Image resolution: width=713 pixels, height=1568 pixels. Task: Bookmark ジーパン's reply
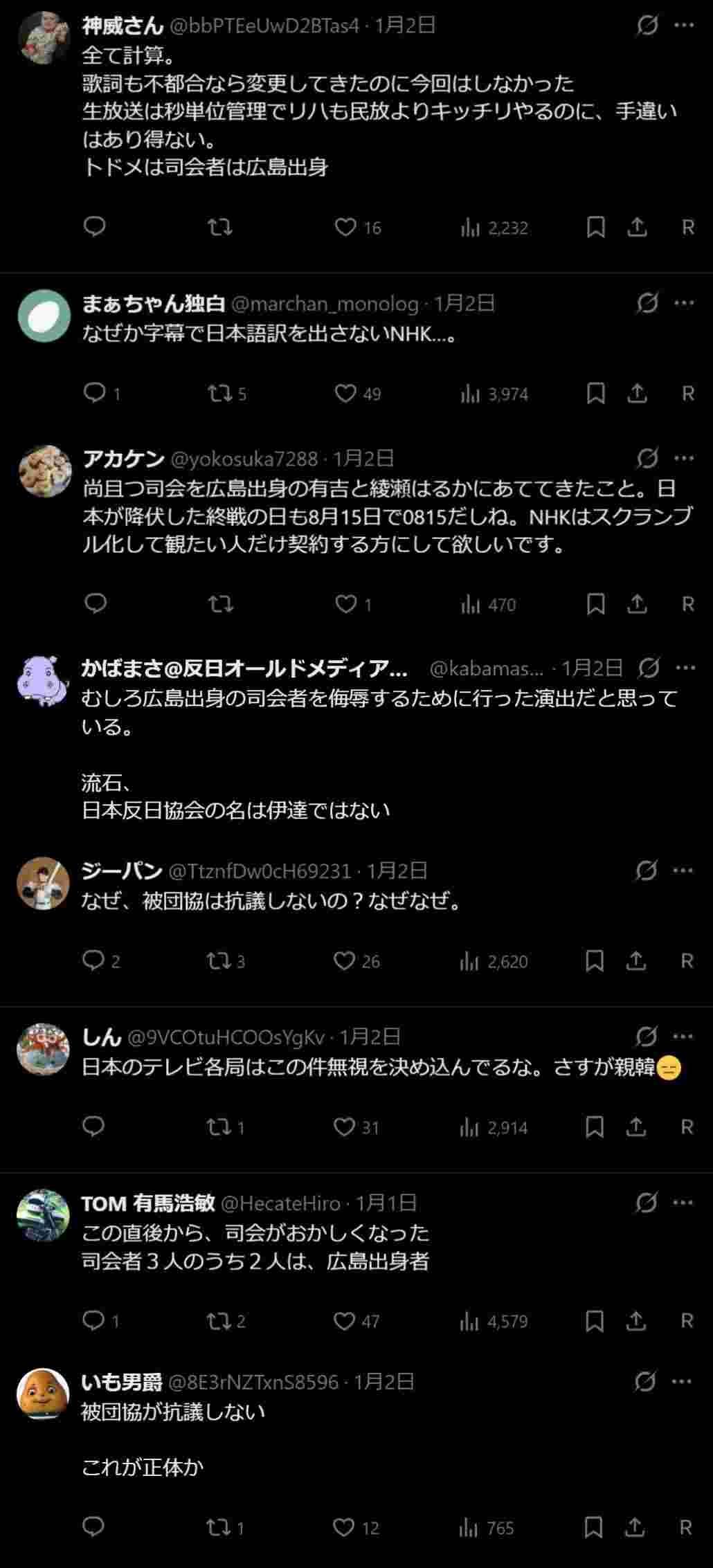click(x=595, y=961)
